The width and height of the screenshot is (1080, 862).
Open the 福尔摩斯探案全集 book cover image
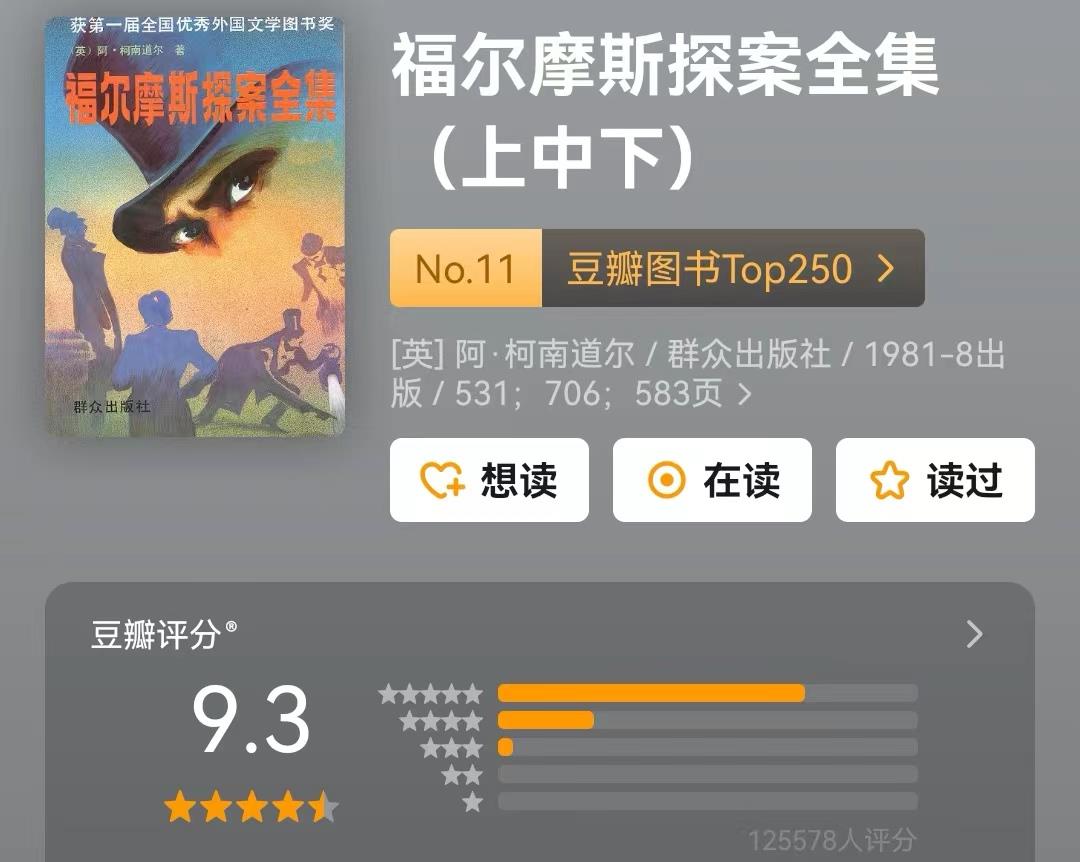pos(195,226)
